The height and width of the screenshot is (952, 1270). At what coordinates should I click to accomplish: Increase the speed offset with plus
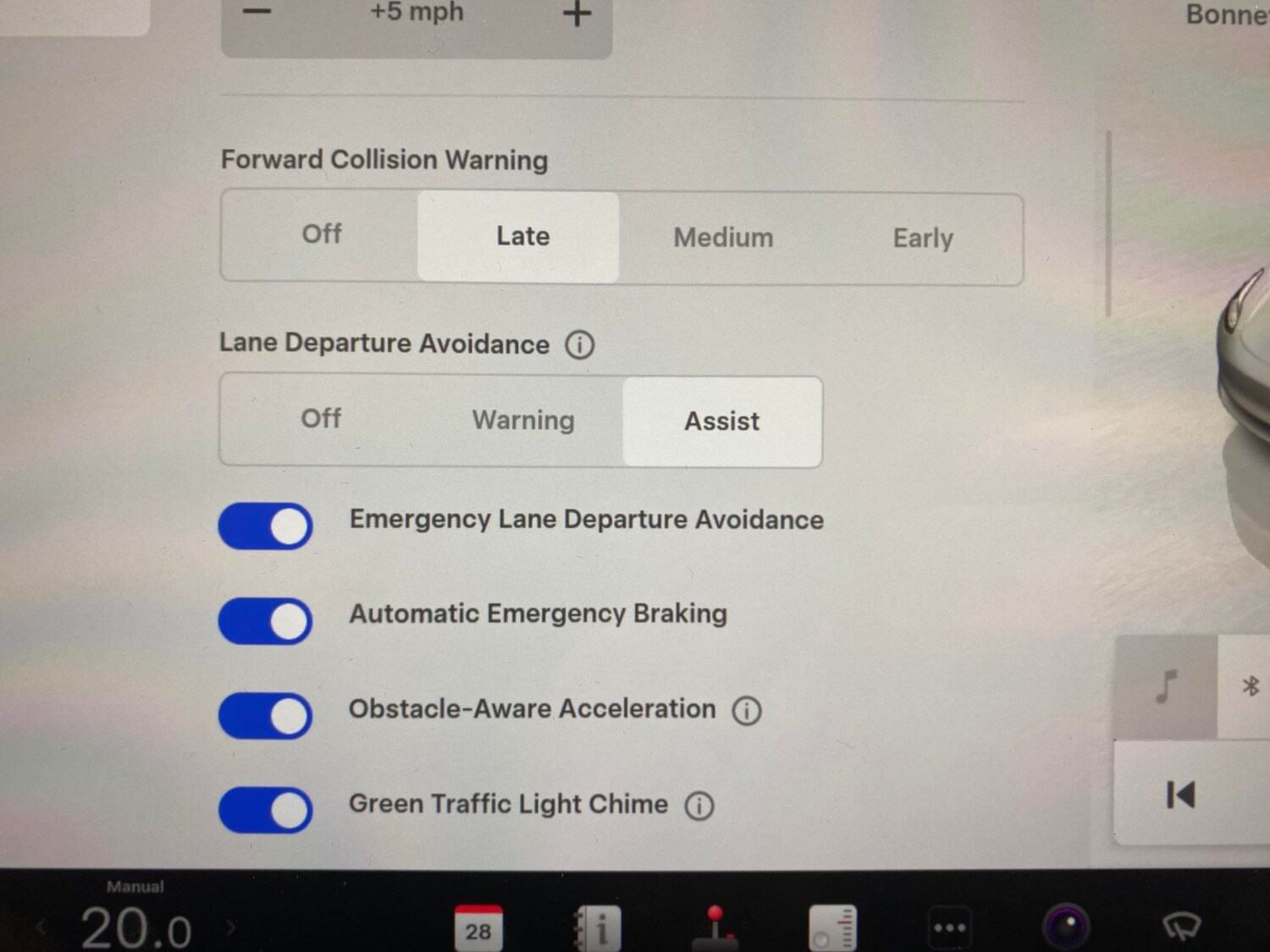(x=577, y=14)
